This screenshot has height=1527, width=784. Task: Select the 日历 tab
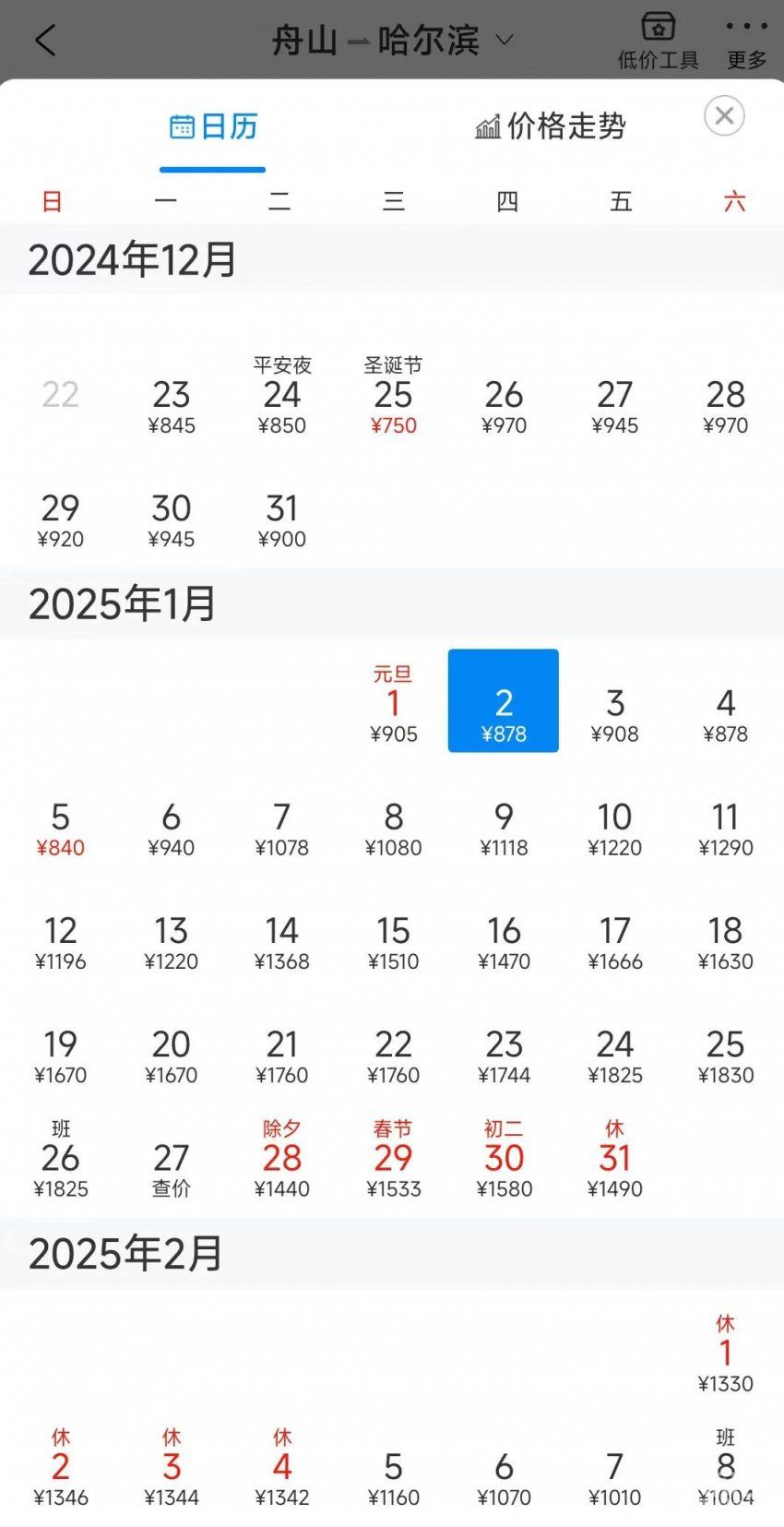pos(213,126)
